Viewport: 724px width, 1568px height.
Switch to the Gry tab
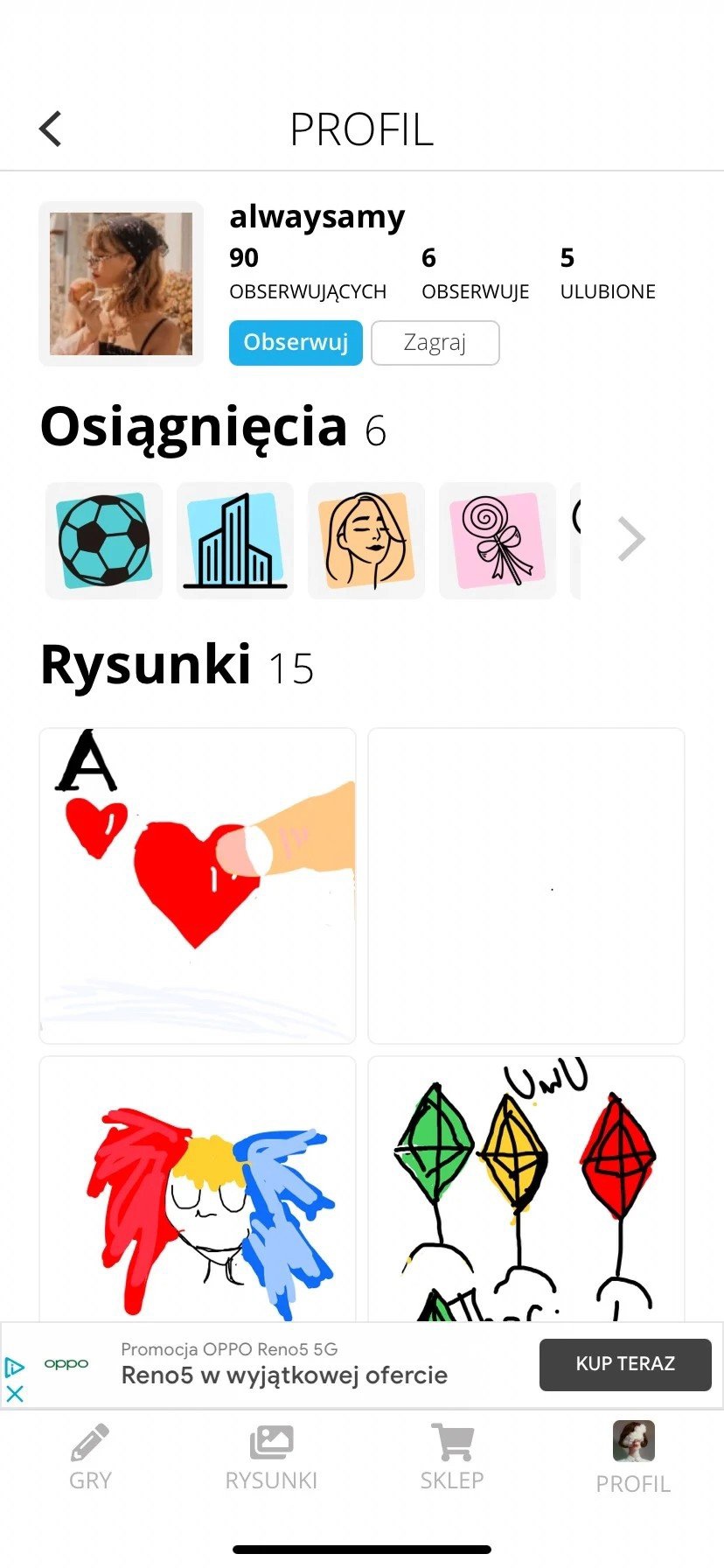tap(90, 1458)
